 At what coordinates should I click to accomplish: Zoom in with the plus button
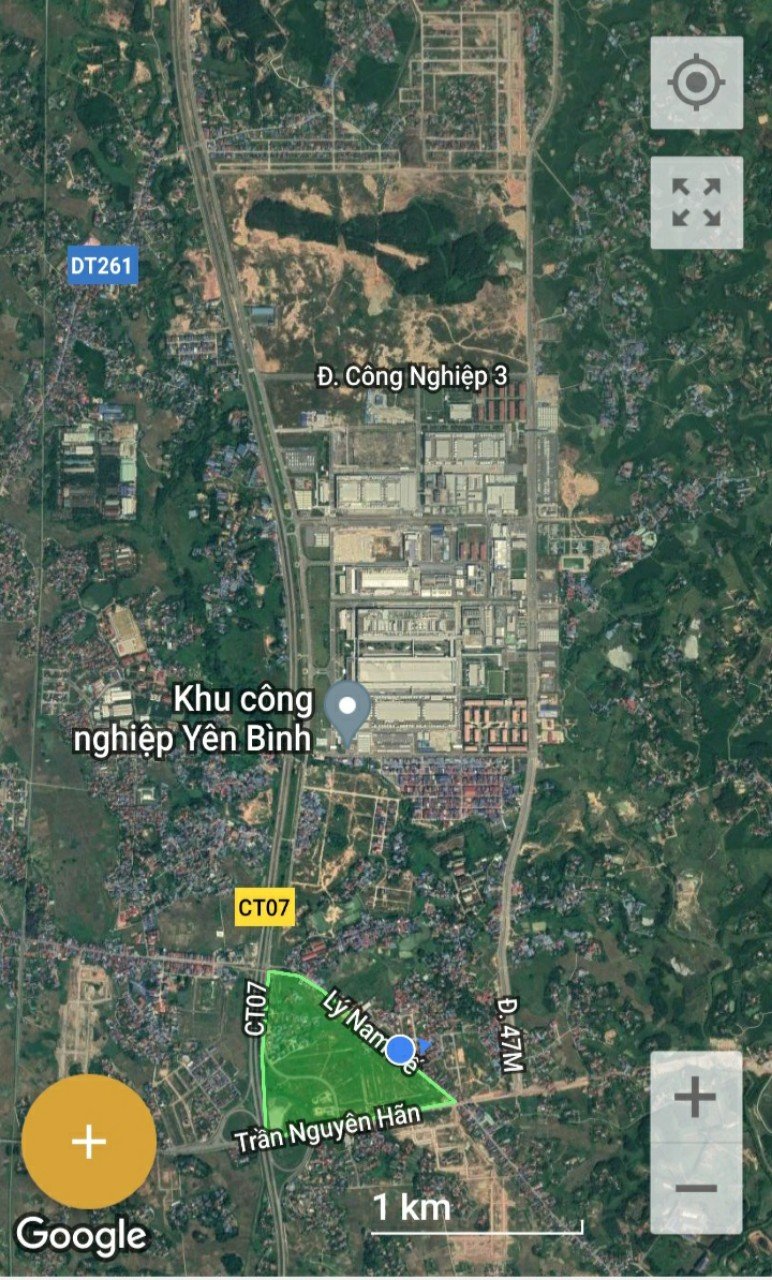[696, 1097]
